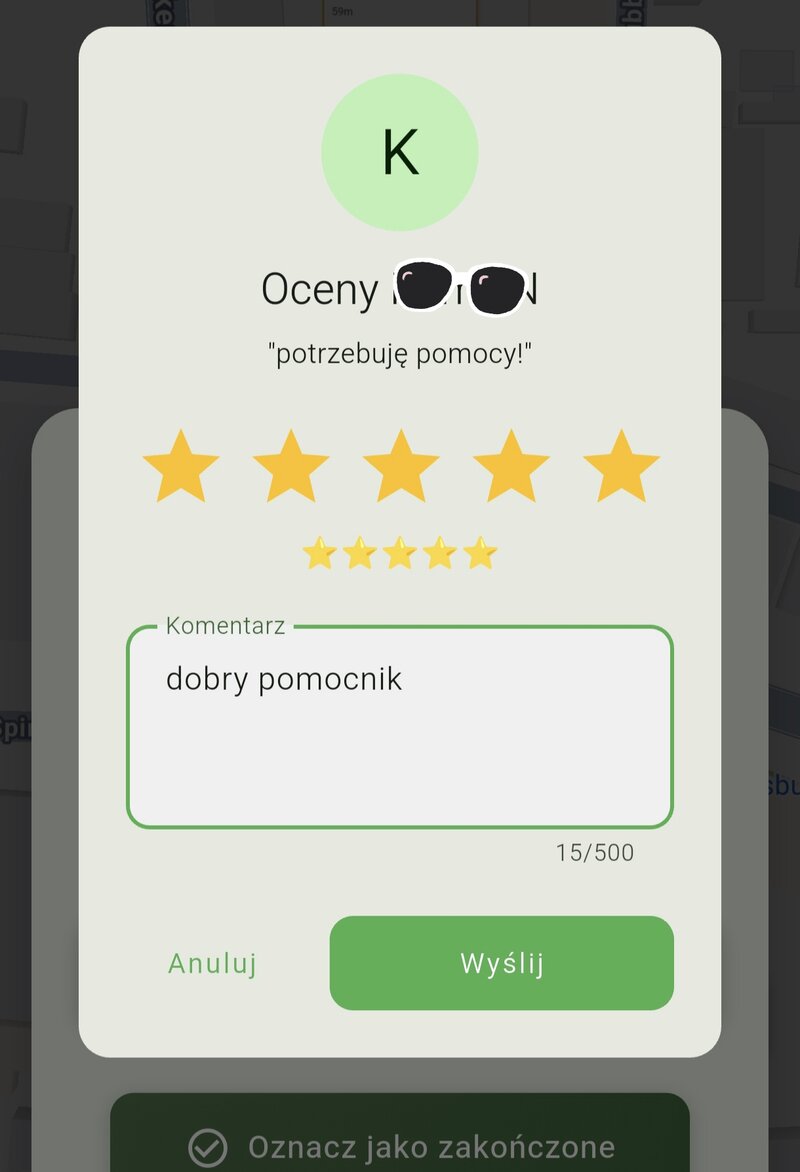800x1172 pixels.
Task: Click the Komentarz field label
Action: [225, 626]
